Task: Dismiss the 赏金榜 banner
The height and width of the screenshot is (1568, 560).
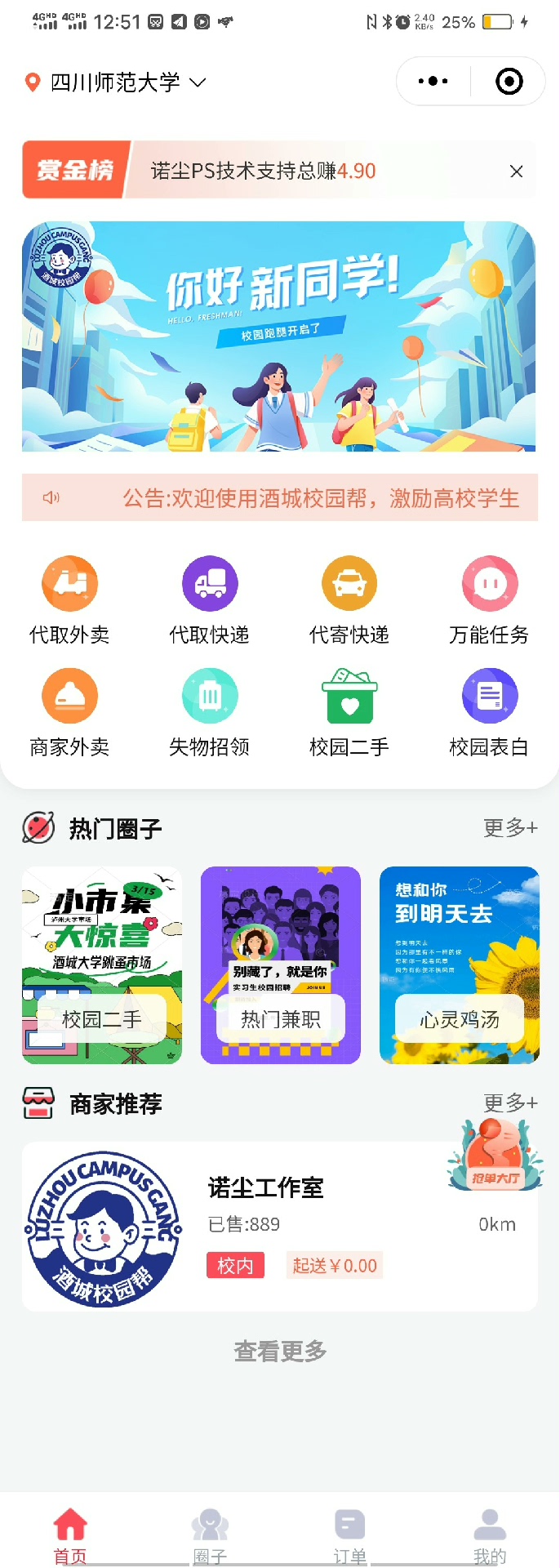Action: (x=516, y=171)
